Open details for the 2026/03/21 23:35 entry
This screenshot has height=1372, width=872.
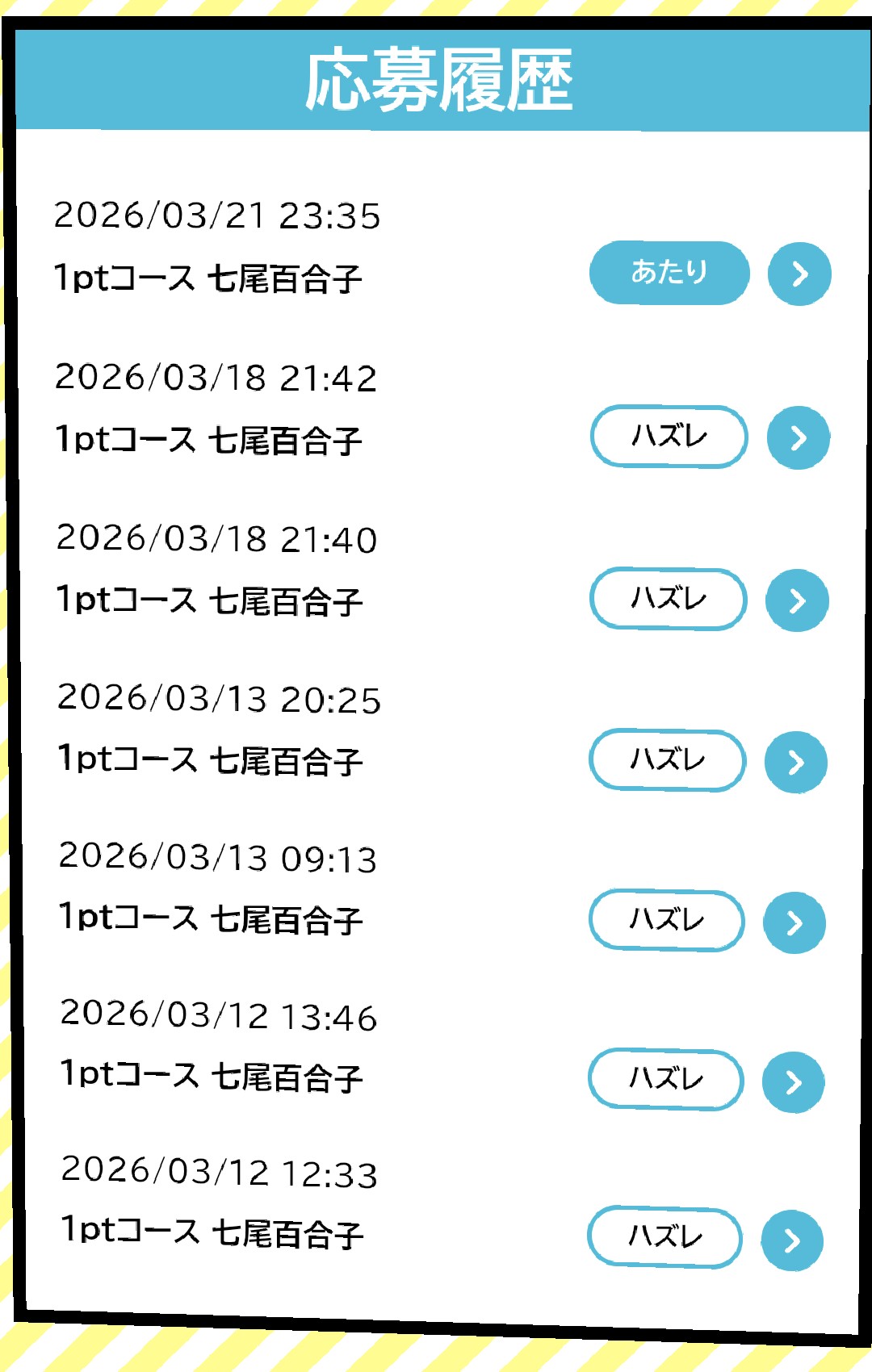click(x=799, y=274)
